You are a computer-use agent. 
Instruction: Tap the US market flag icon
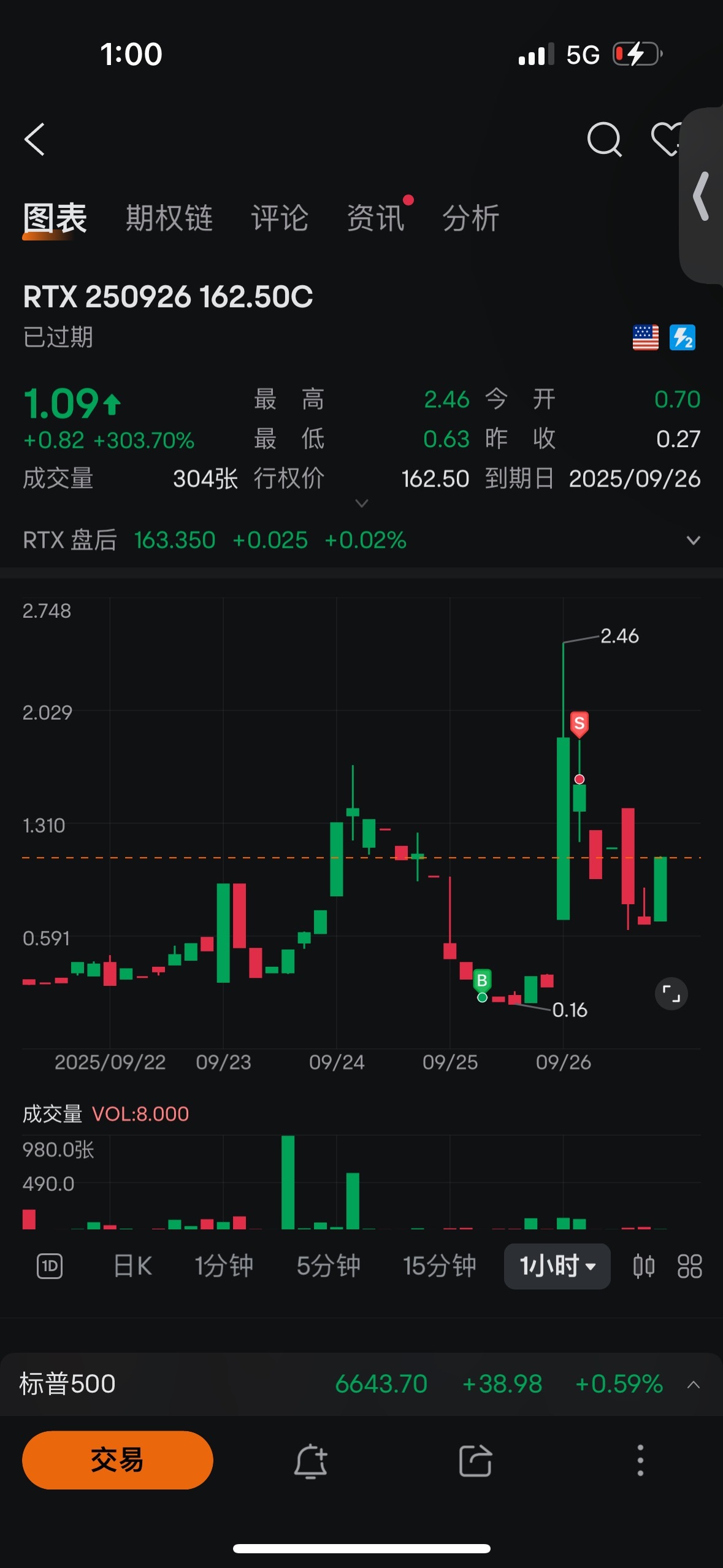[646, 338]
